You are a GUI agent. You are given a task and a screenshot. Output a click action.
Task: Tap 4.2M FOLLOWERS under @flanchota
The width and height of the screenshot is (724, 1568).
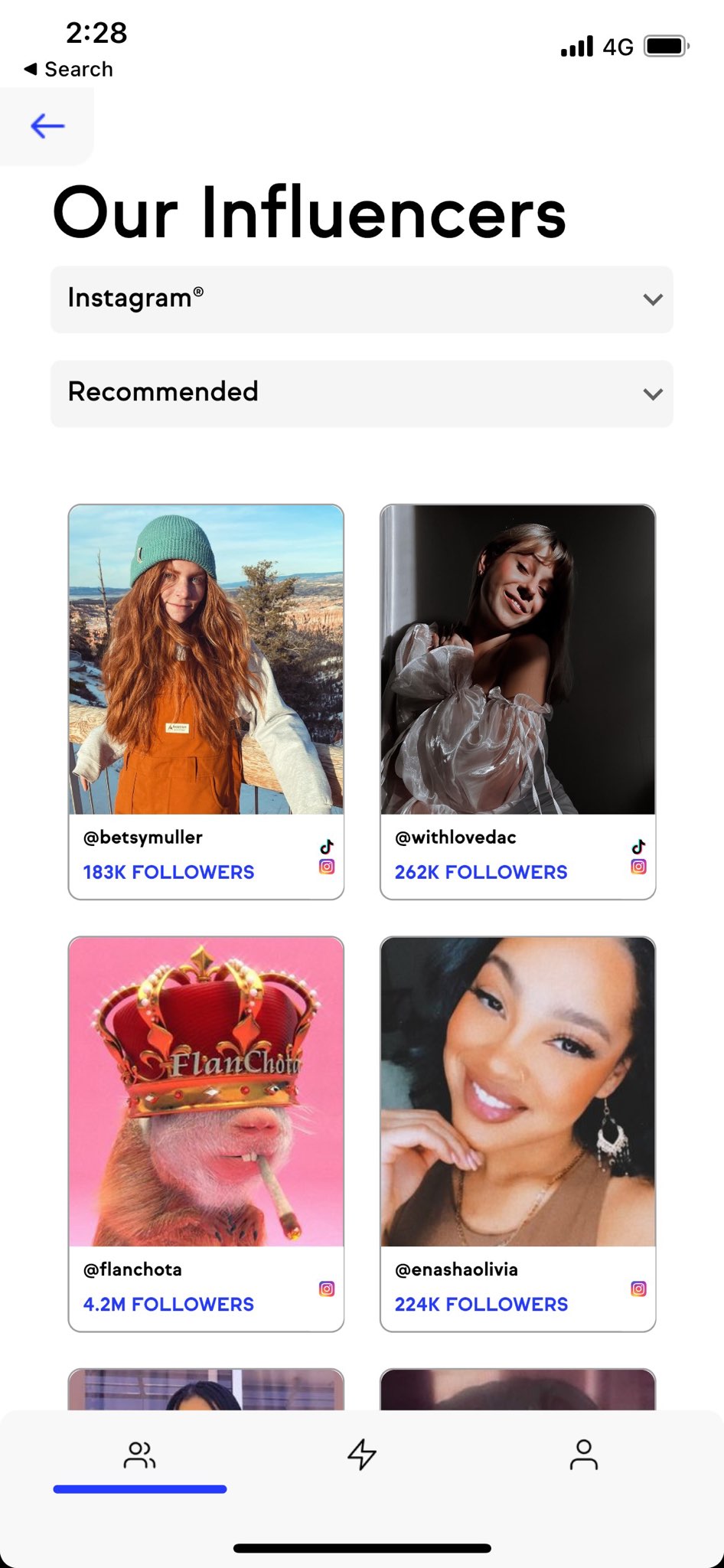pyautogui.click(x=169, y=1304)
